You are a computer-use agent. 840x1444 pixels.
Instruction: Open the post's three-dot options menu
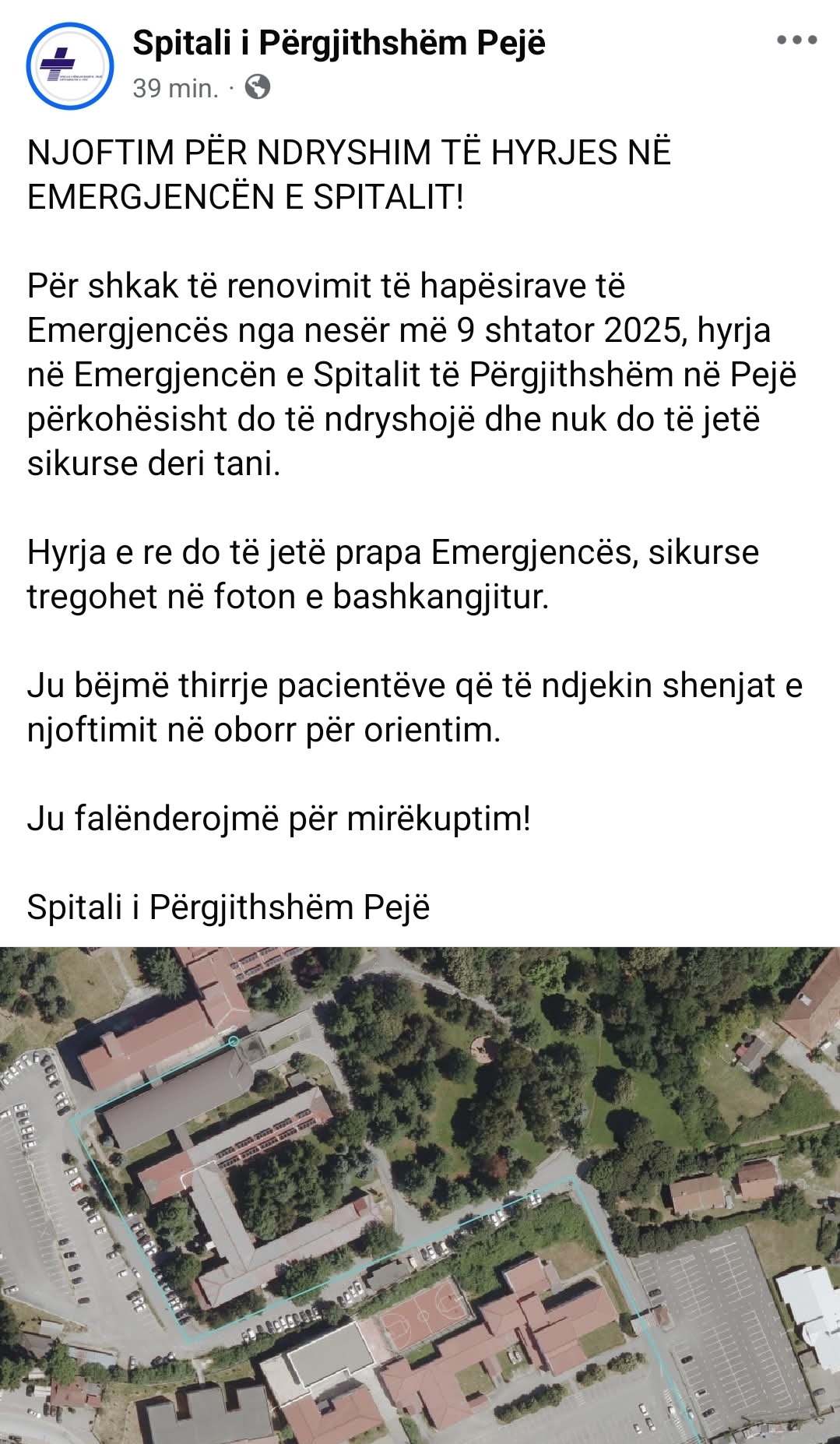click(x=796, y=41)
